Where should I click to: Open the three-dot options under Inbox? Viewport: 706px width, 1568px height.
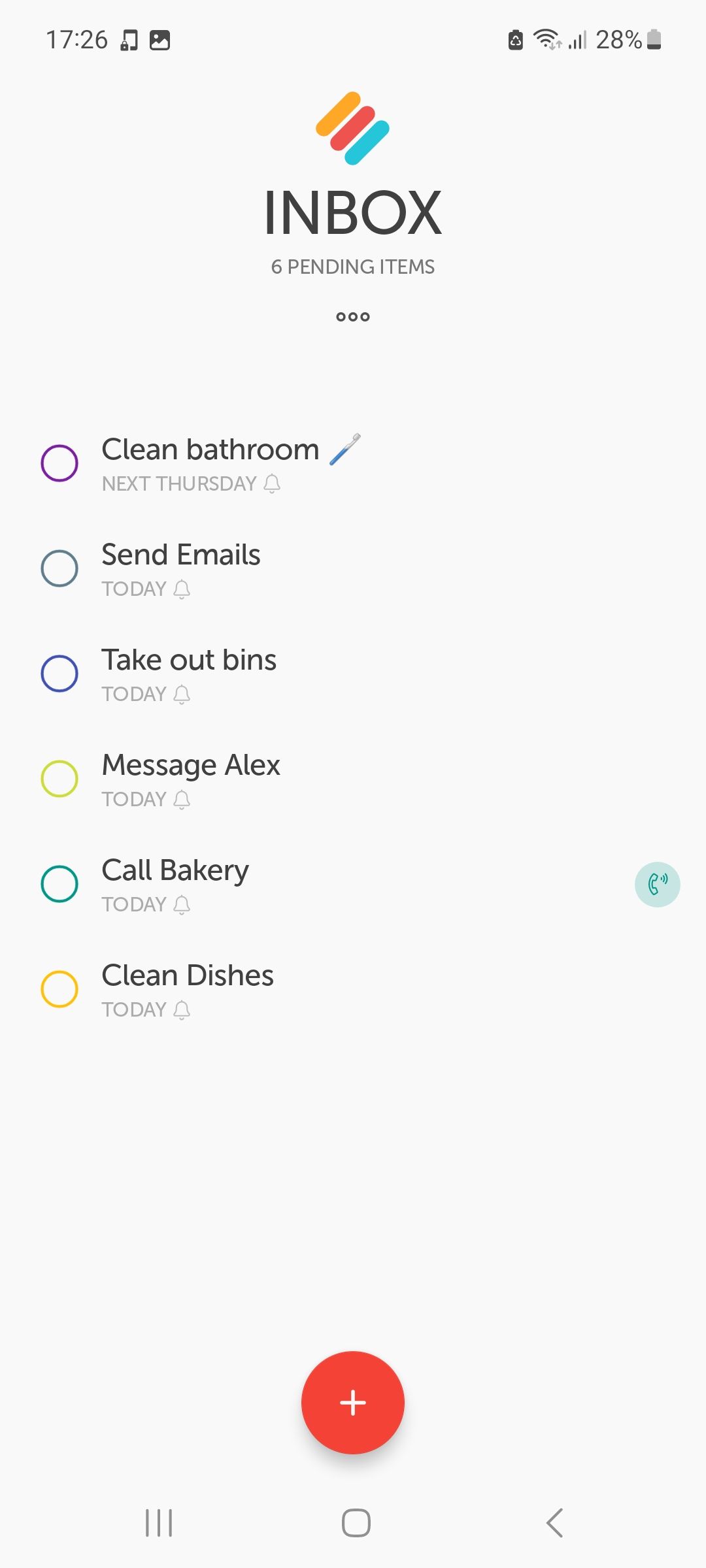tap(353, 317)
